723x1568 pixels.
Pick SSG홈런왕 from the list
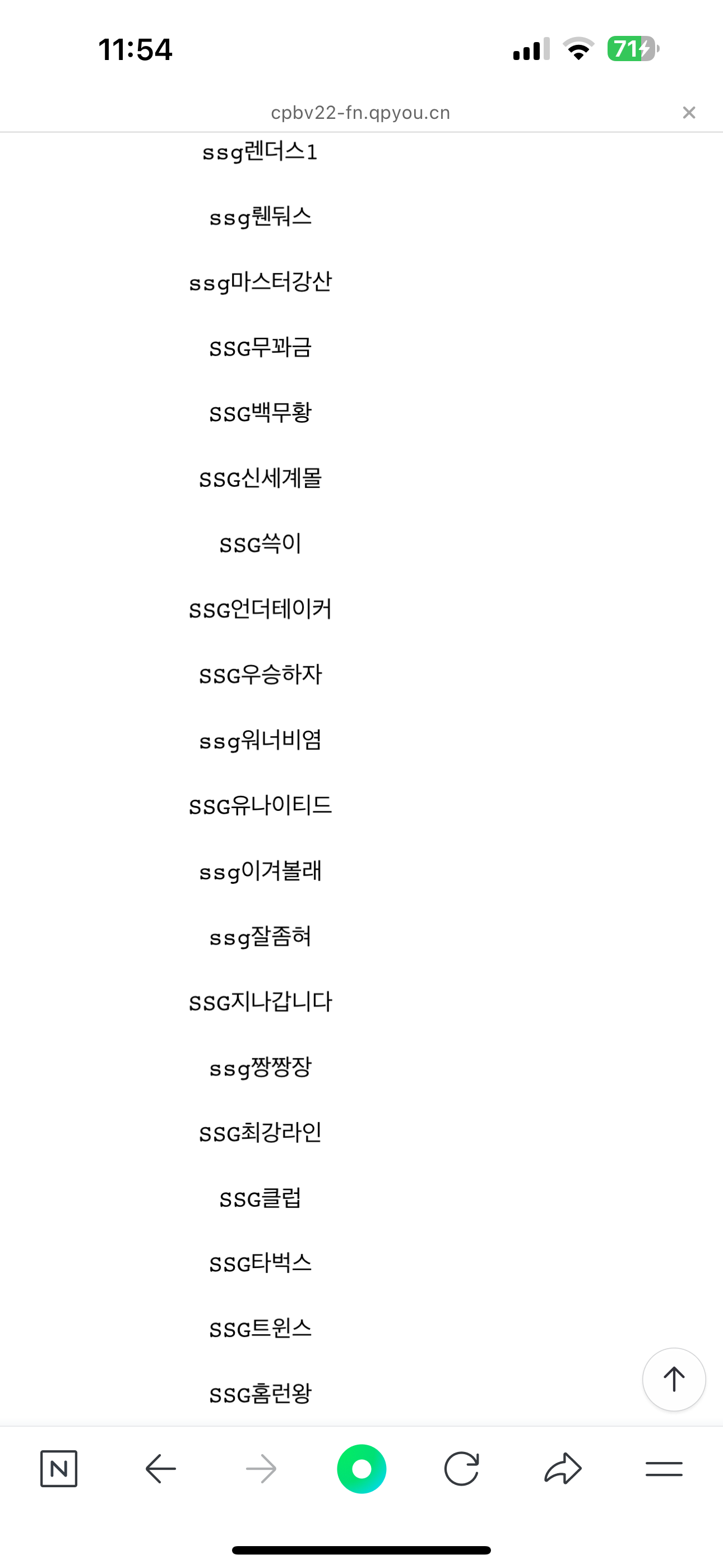pyautogui.click(x=261, y=1394)
